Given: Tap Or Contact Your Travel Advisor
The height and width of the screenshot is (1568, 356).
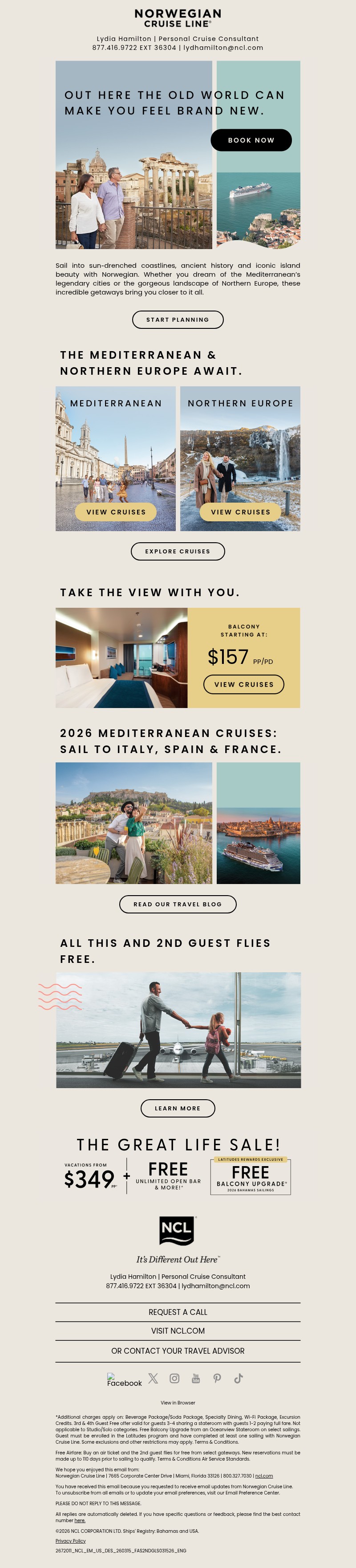Looking at the screenshot, I should tap(178, 1351).
